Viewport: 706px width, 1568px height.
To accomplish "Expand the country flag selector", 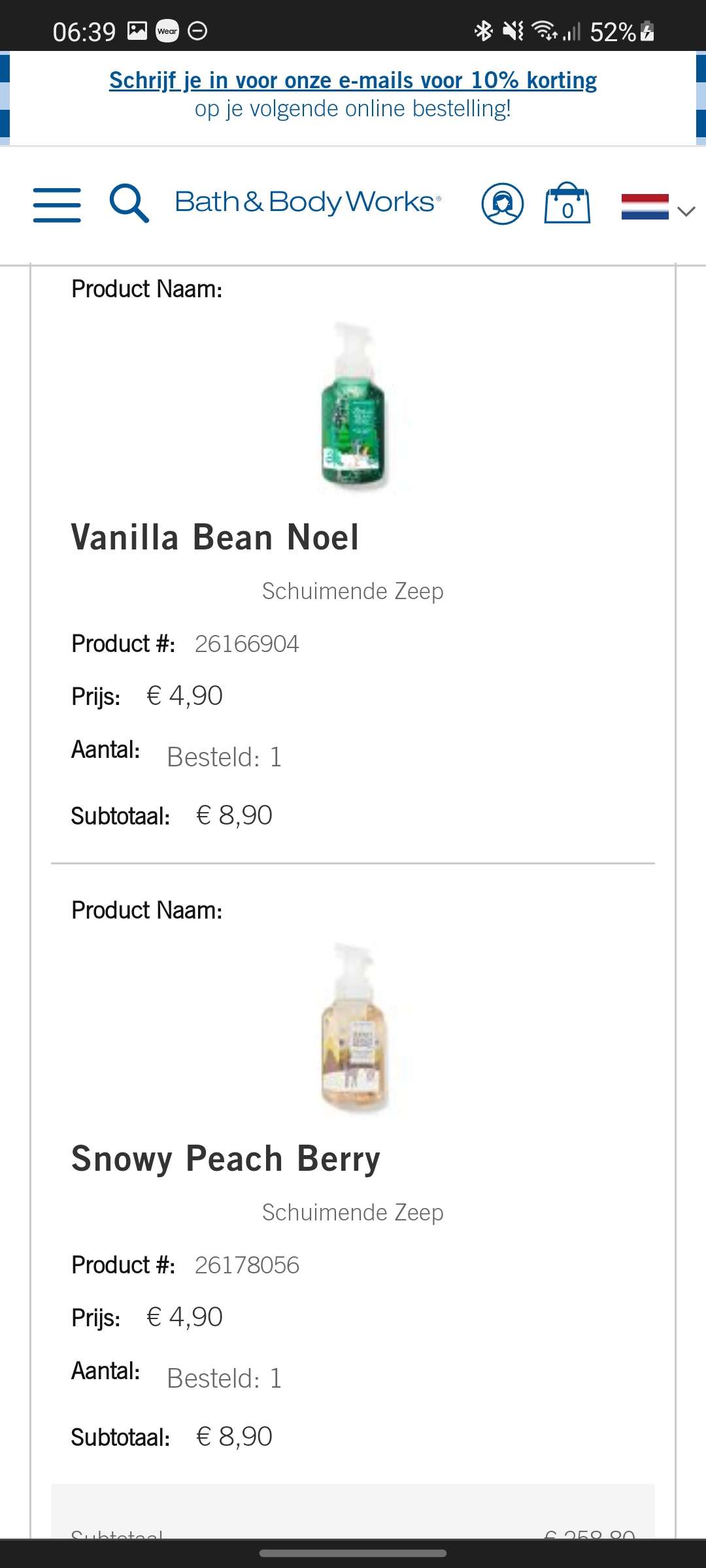I will (x=658, y=208).
